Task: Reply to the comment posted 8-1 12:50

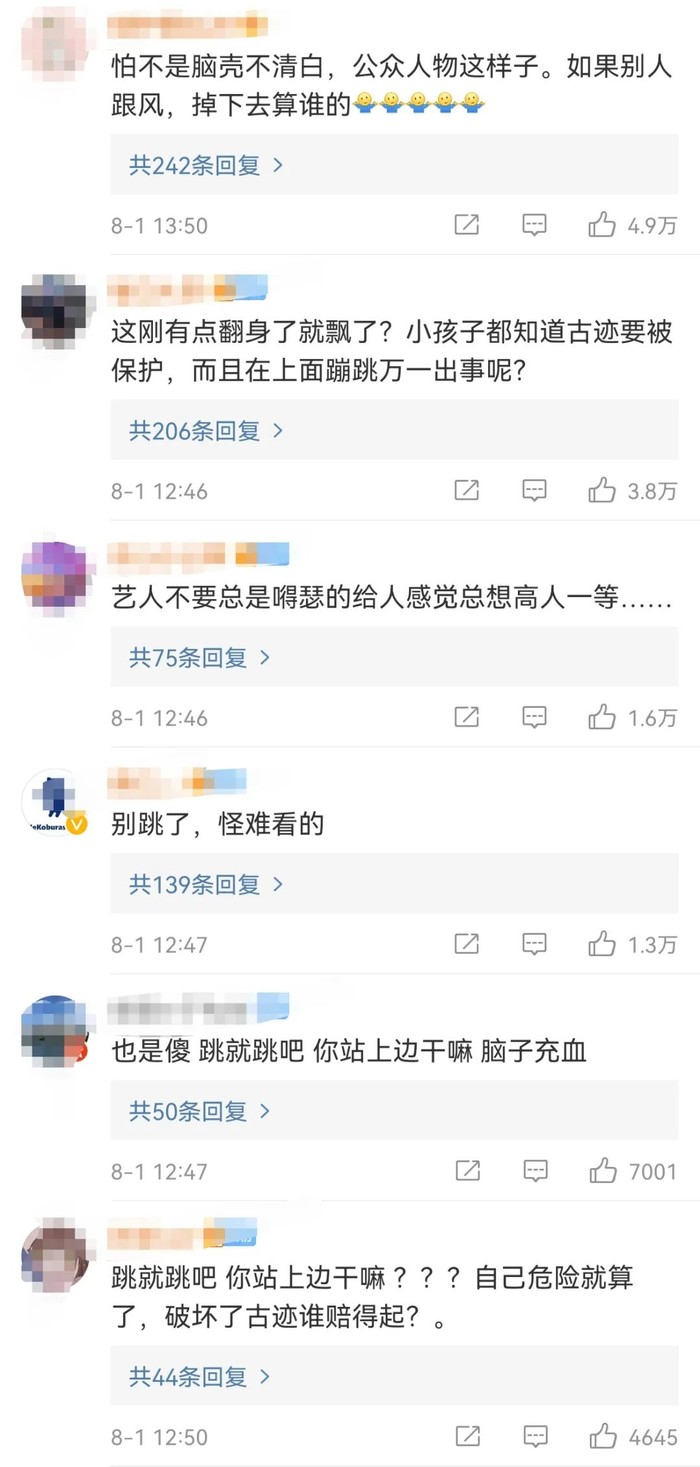Action: (535, 1437)
